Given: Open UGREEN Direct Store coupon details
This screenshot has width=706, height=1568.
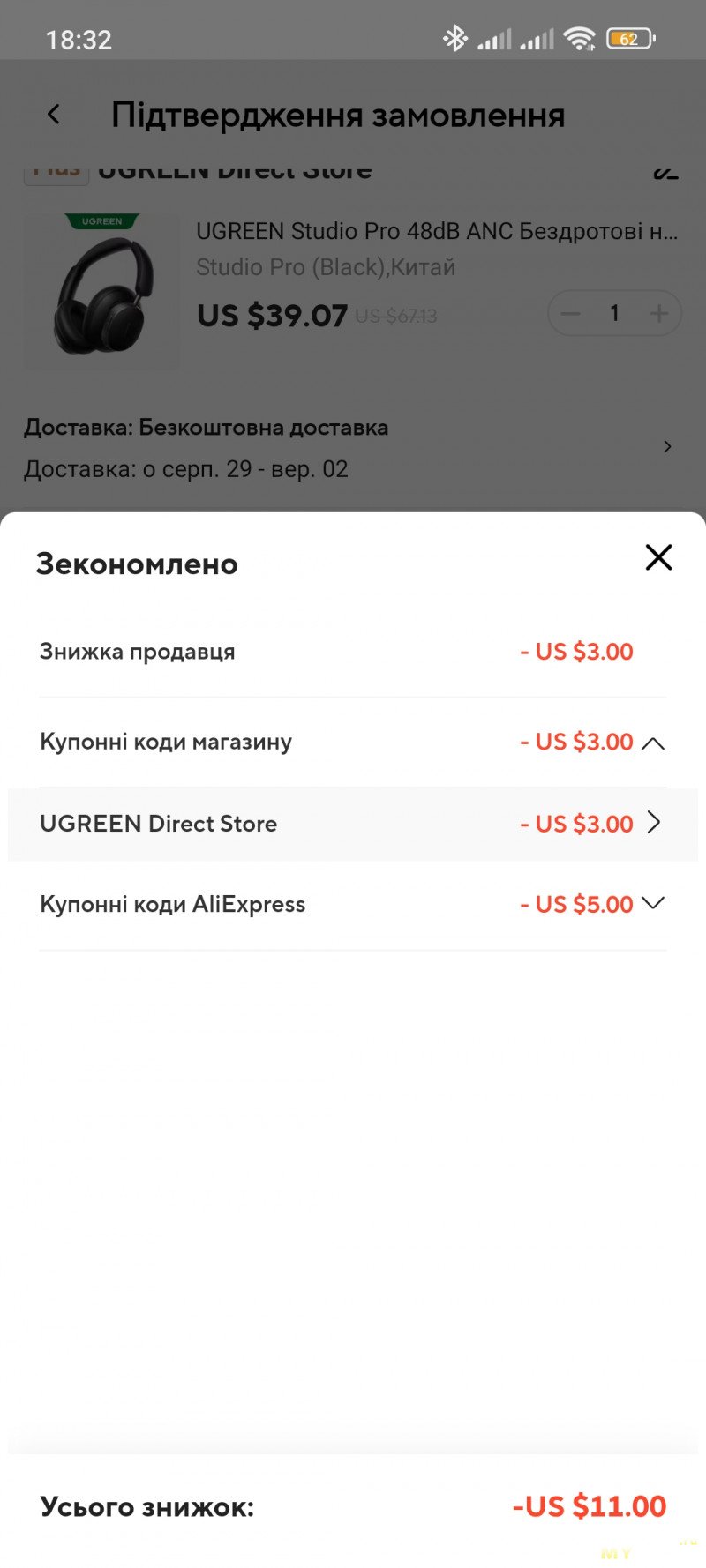Looking at the screenshot, I should tap(353, 824).
